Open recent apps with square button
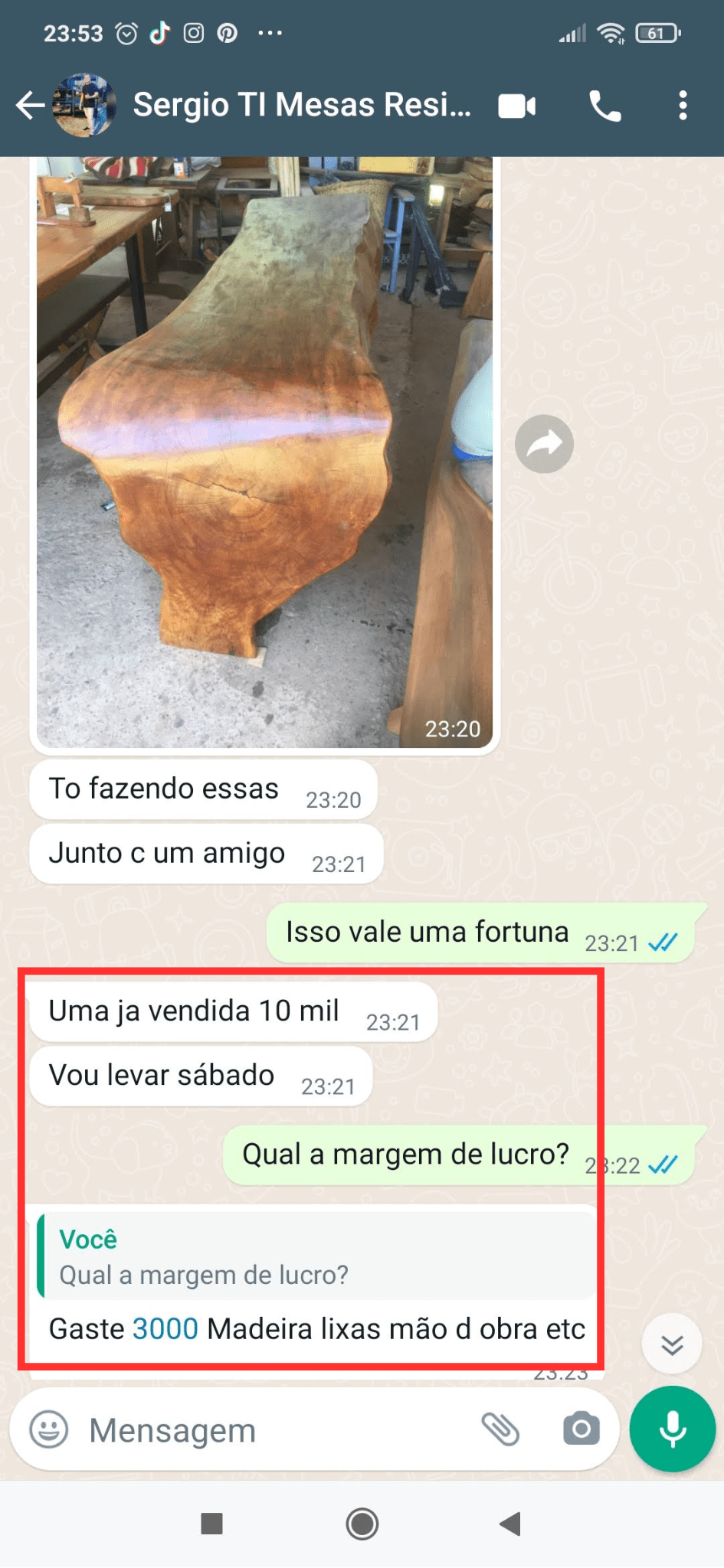Image resolution: width=724 pixels, height=1568 pixels. pos(211,1524)
